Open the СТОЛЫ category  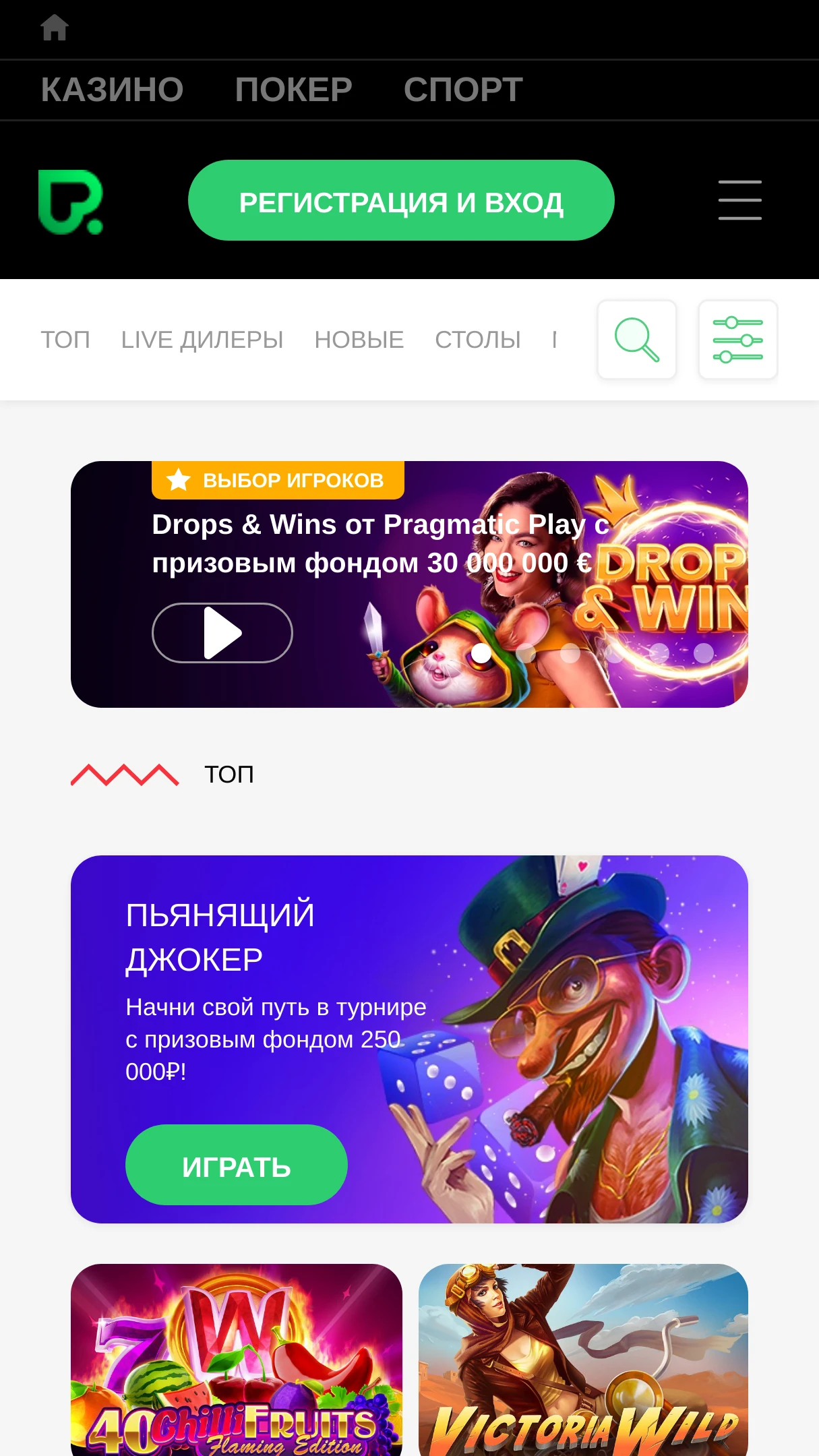tap(477, 340)
